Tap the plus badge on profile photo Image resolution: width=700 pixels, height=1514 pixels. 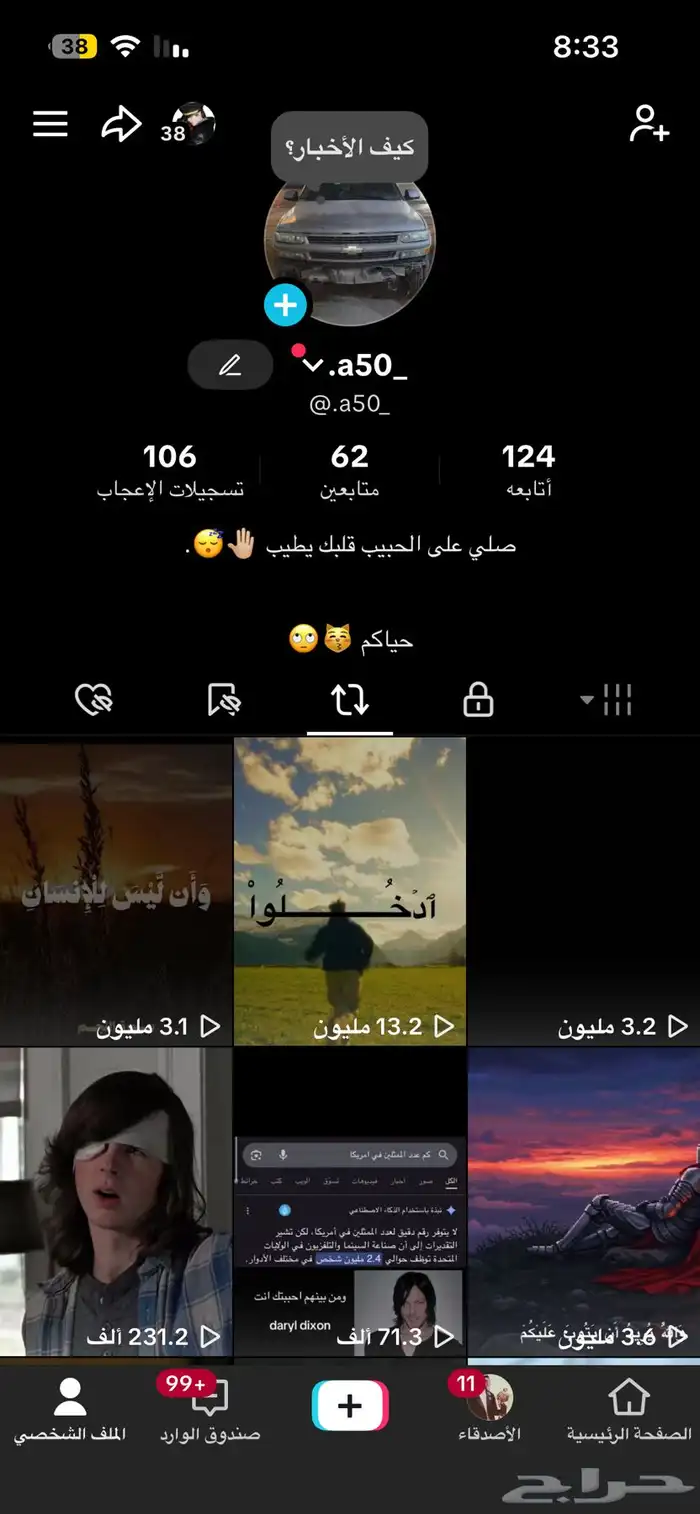(285, 305)
